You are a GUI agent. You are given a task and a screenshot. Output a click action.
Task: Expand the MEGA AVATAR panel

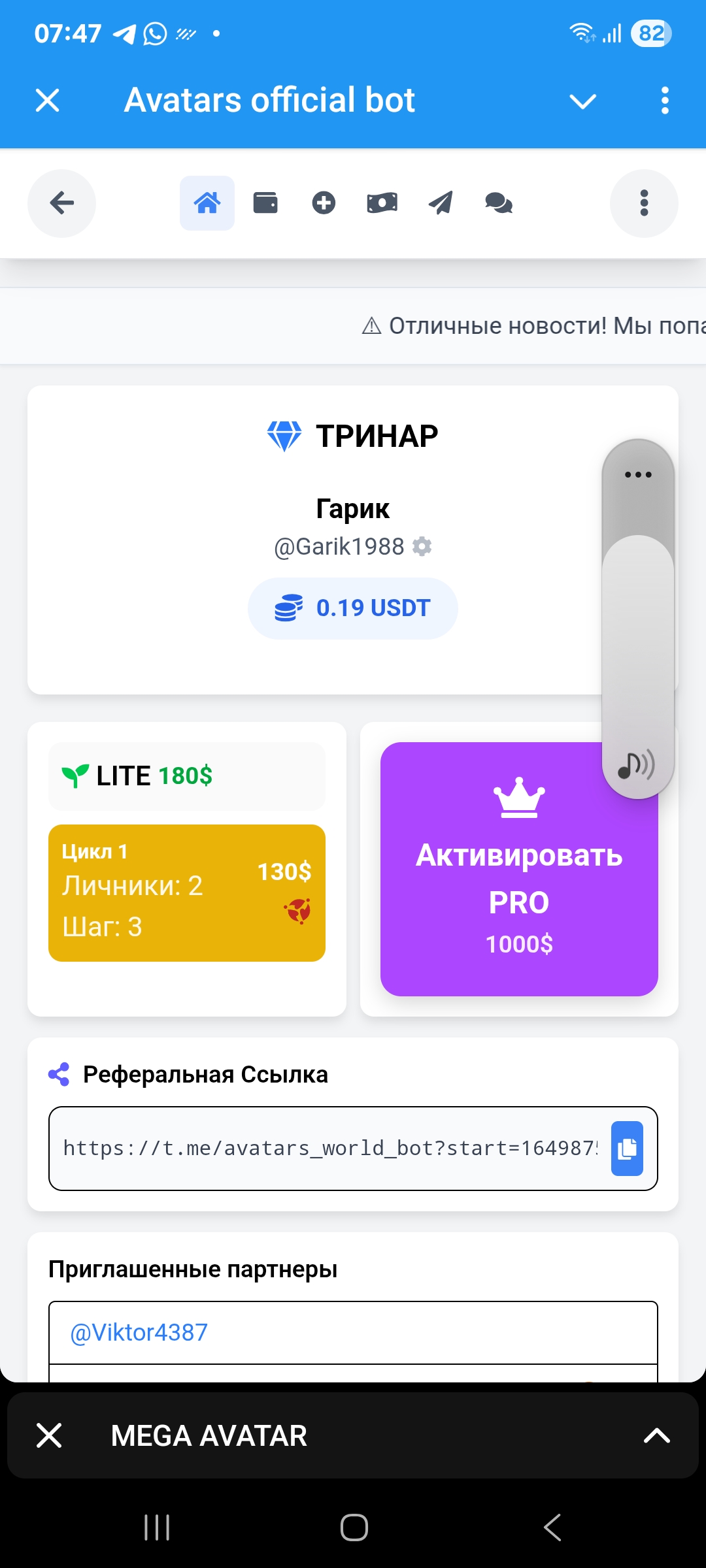[x=656, y=1435]
